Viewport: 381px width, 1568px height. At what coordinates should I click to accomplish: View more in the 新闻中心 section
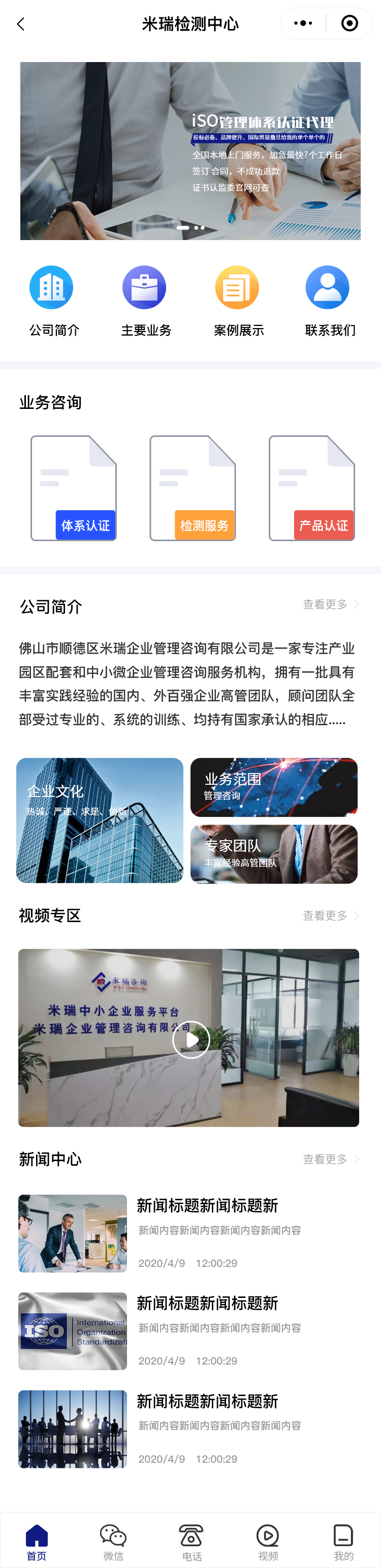click(x=331, y=1159)
